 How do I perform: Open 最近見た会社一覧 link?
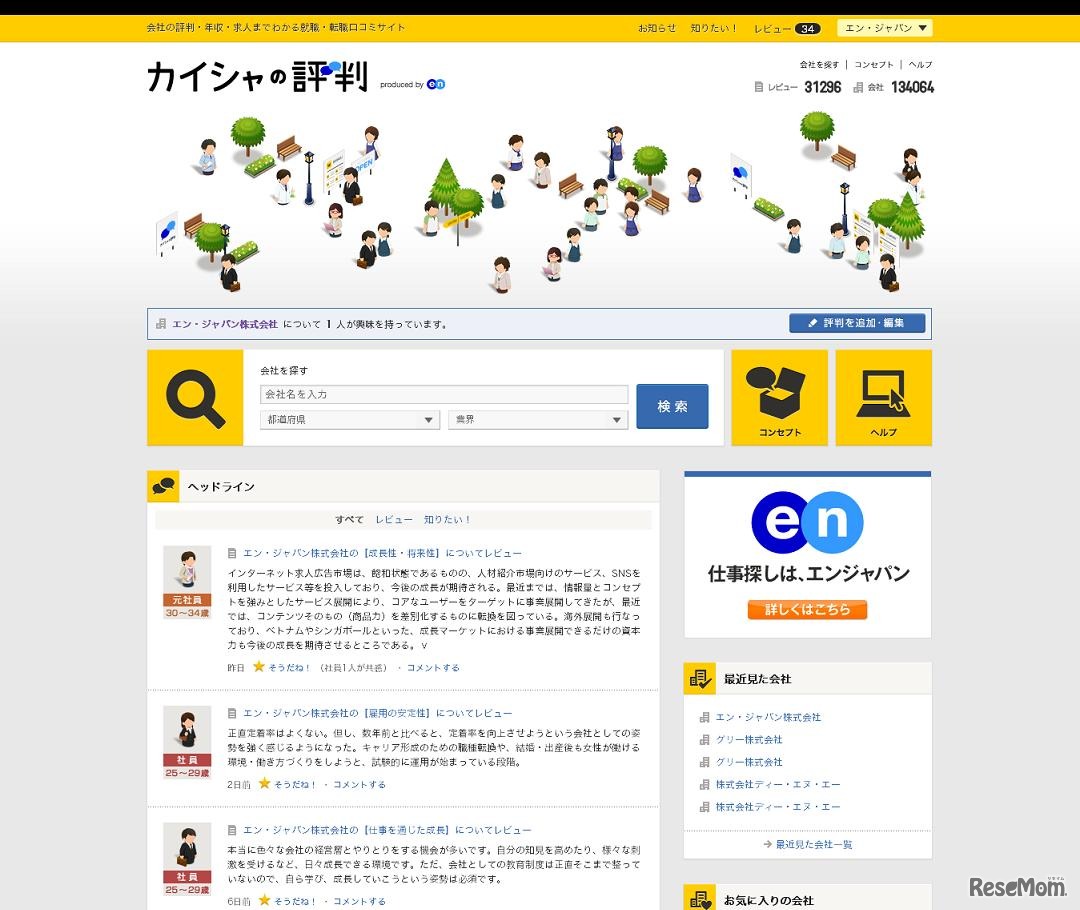(813, 844)
